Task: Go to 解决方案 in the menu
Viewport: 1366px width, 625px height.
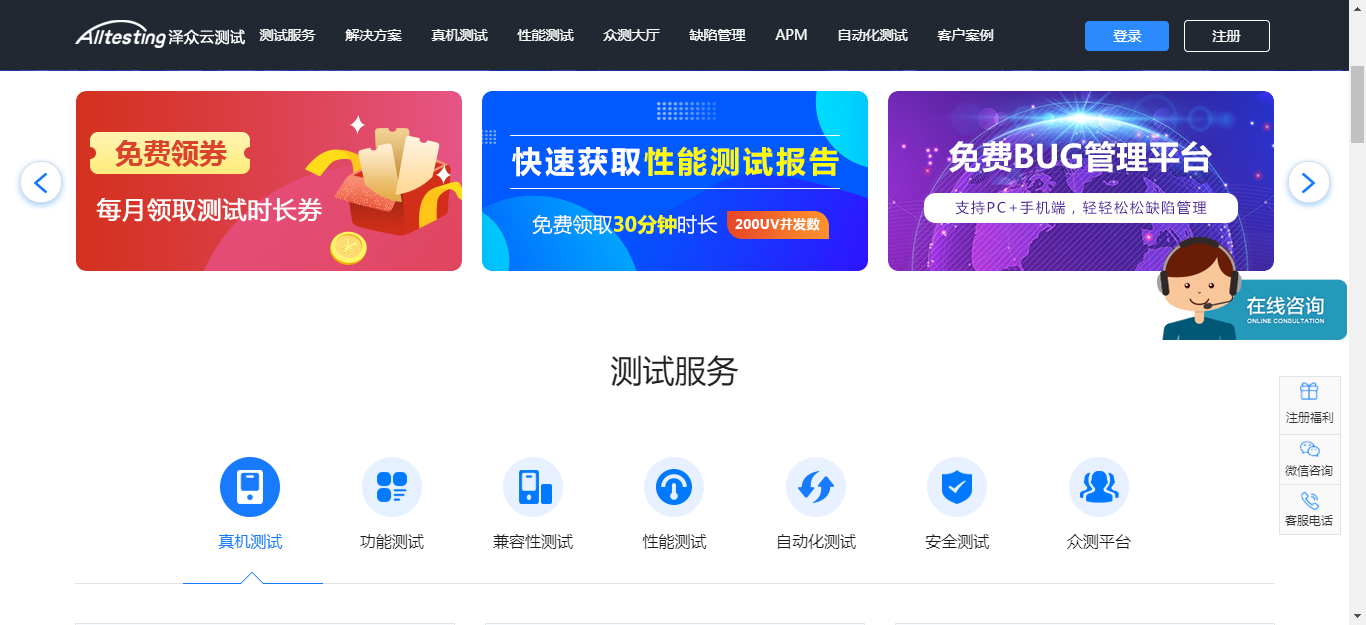Action: point(373,35)
